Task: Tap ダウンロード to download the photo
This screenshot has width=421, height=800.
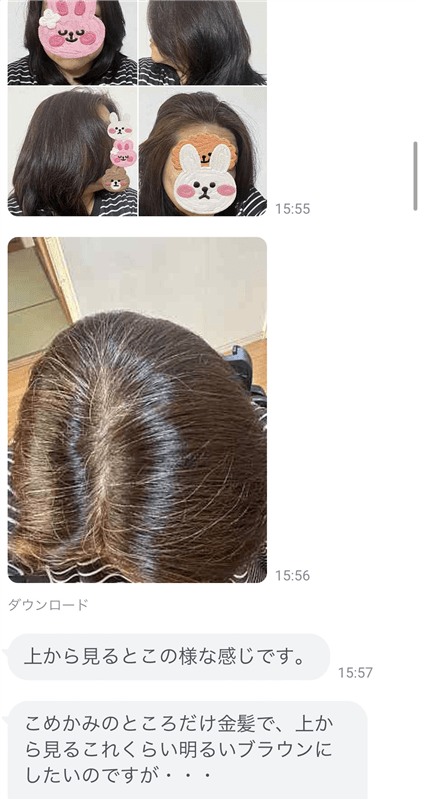Action: point(48,605)
